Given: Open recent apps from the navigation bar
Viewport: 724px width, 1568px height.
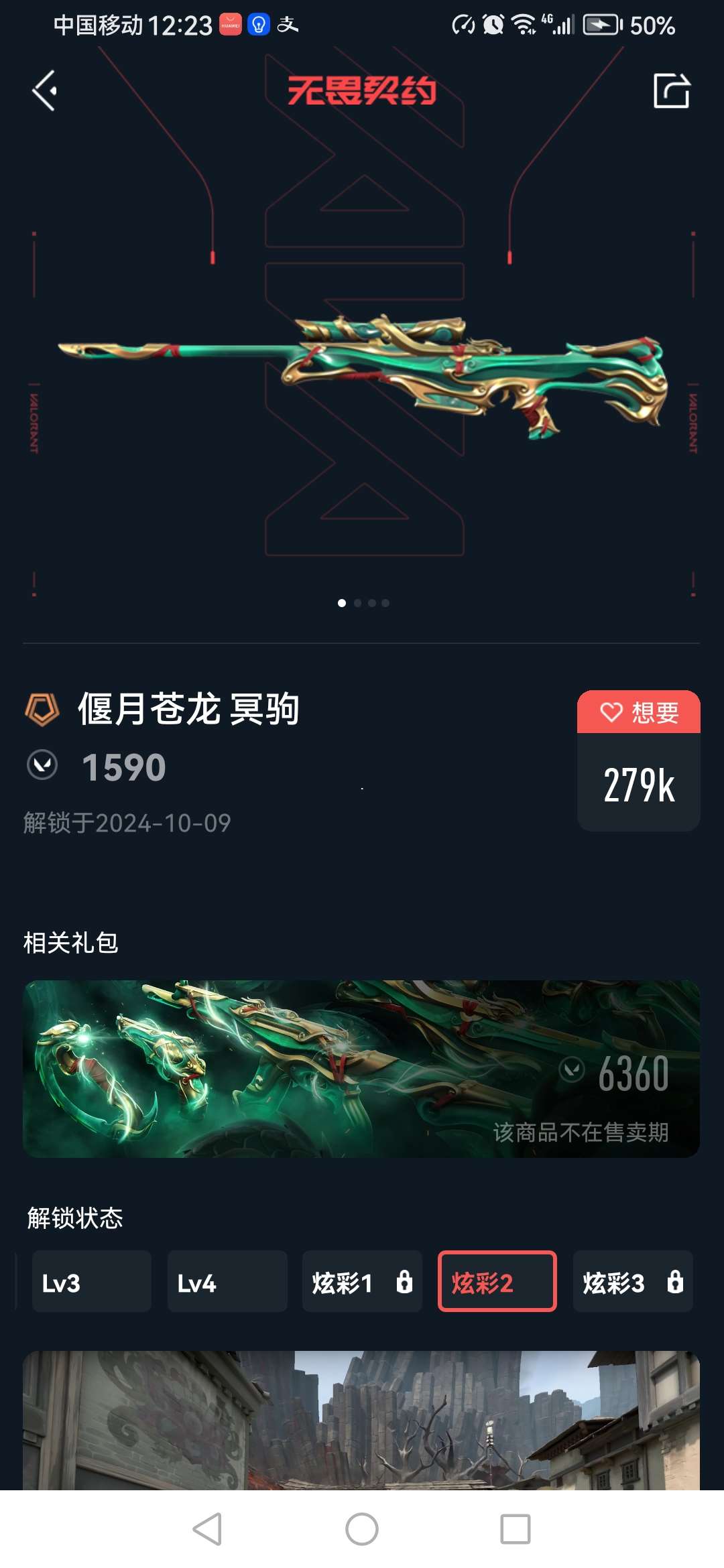Looking at the screenshot, I should point(516,1529).
